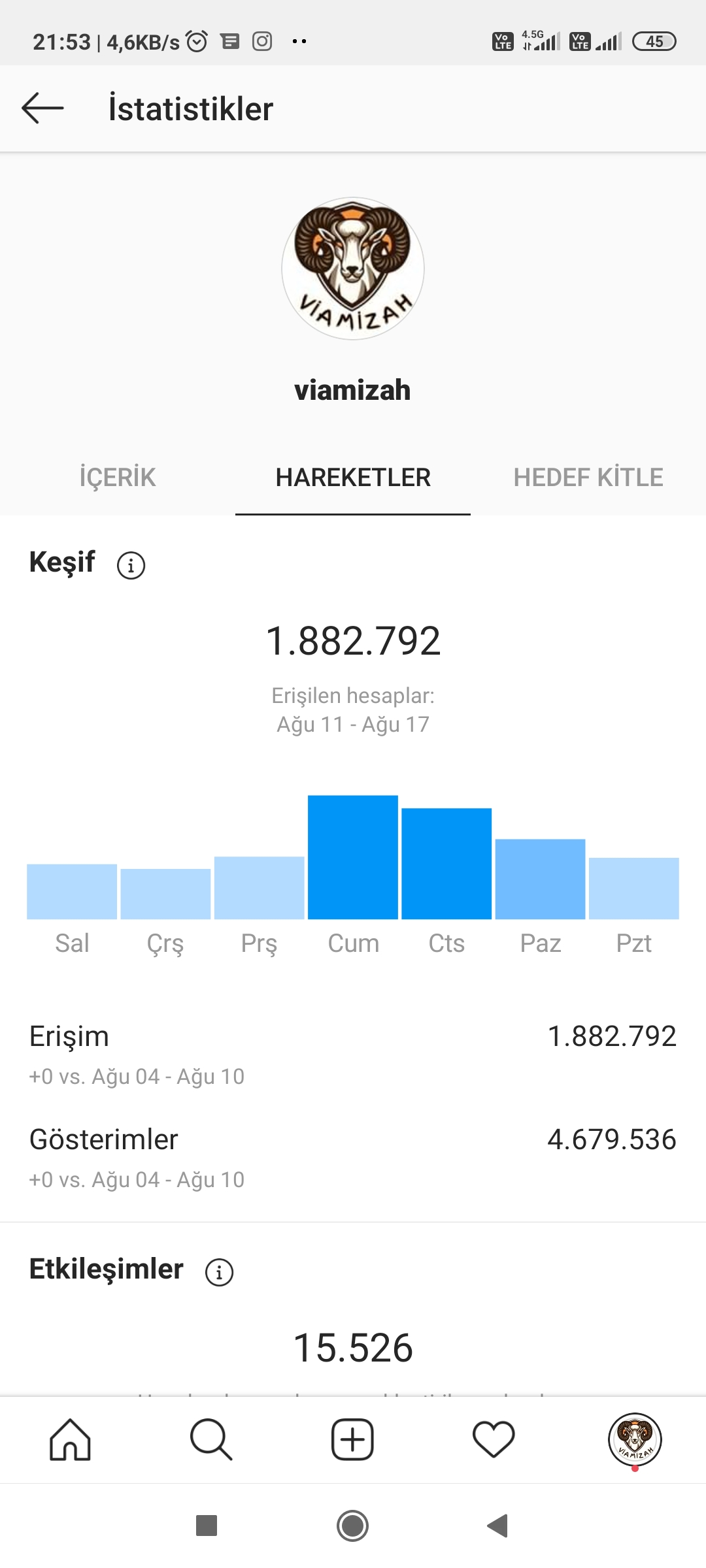Open the activity heart tab
706x1568 pixels.
click(x=494, y=1439)
